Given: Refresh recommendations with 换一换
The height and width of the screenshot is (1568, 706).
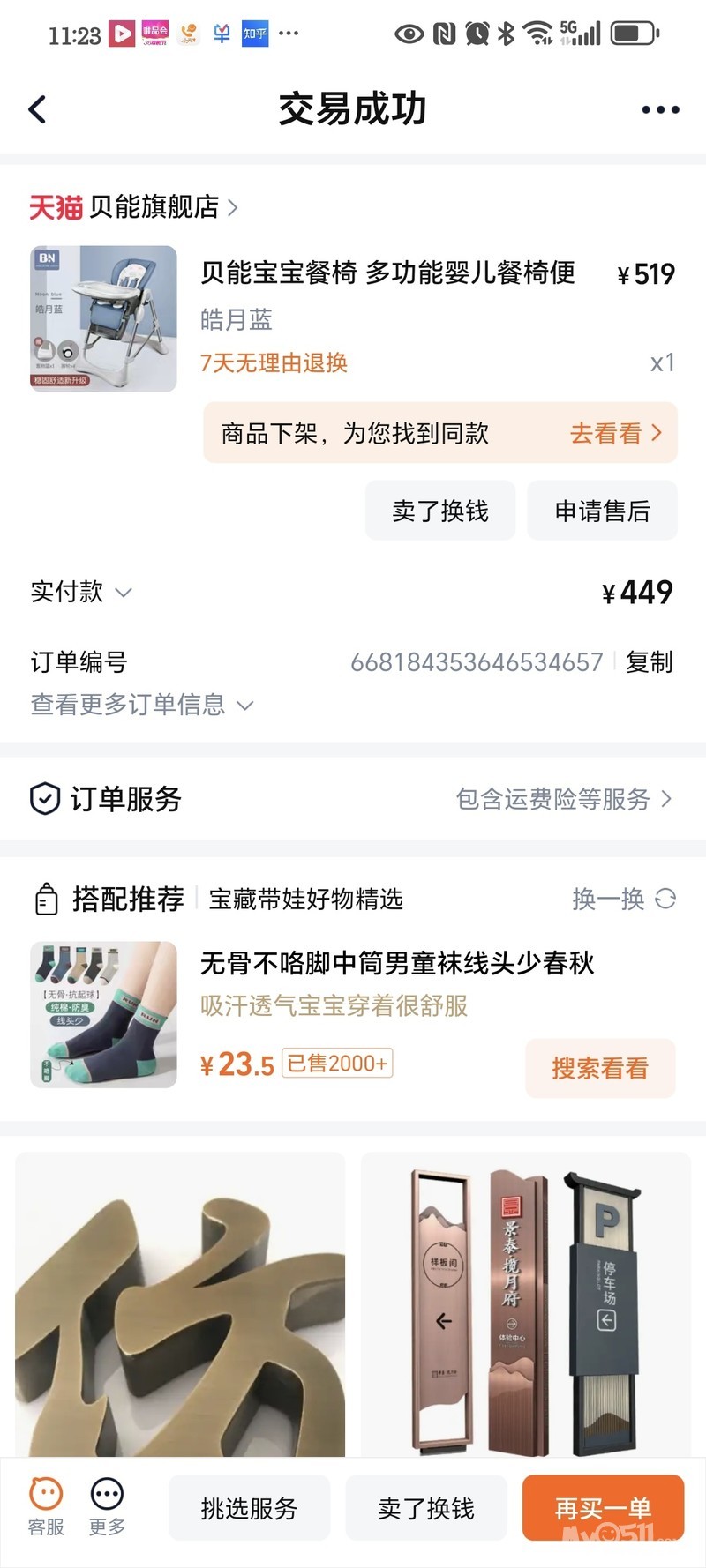Looking at the screenshot, I should (x=623, y=899).
